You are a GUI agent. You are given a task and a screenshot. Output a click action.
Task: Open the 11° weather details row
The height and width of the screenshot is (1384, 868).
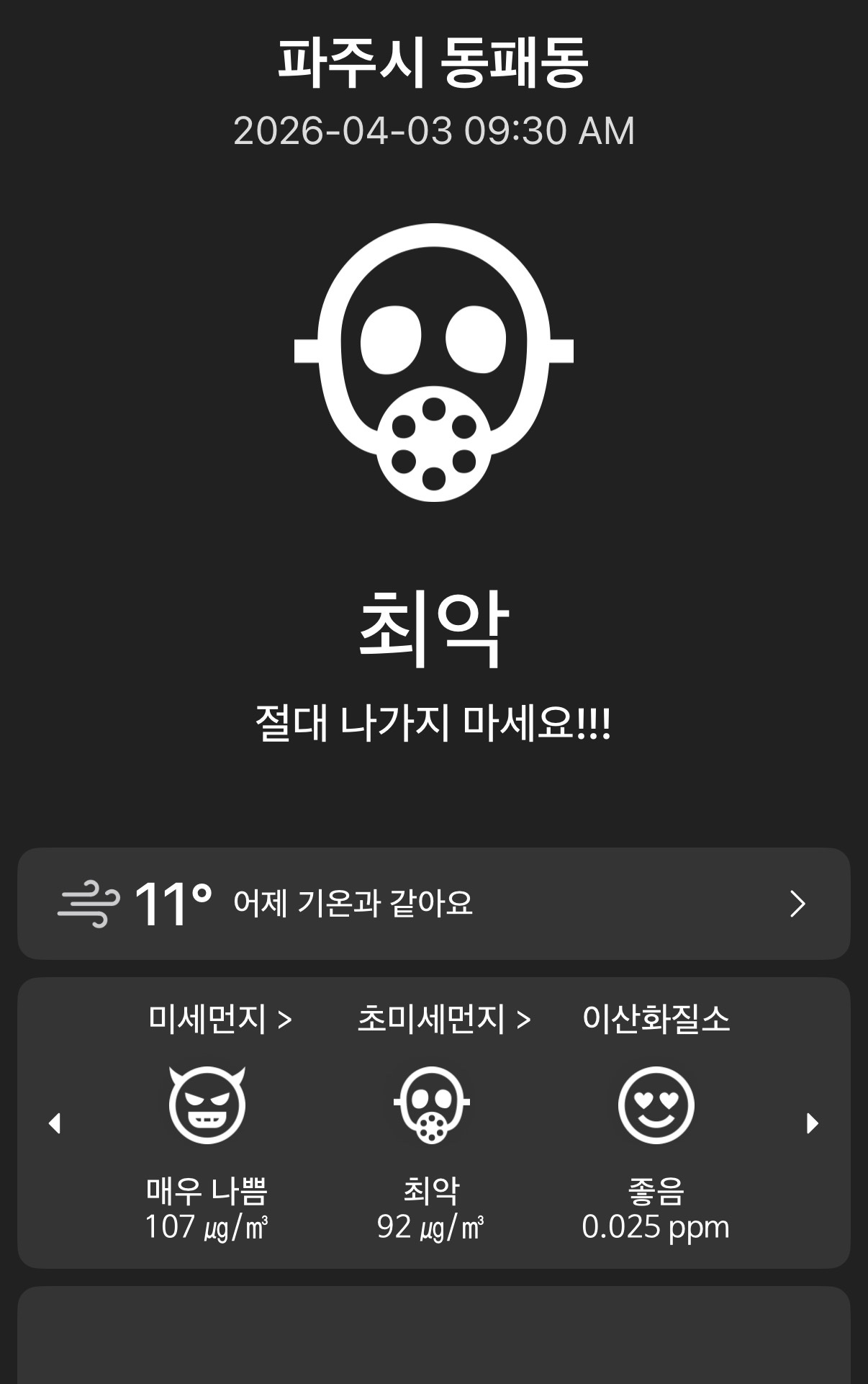pyautogui.click(x=433, y=903)
